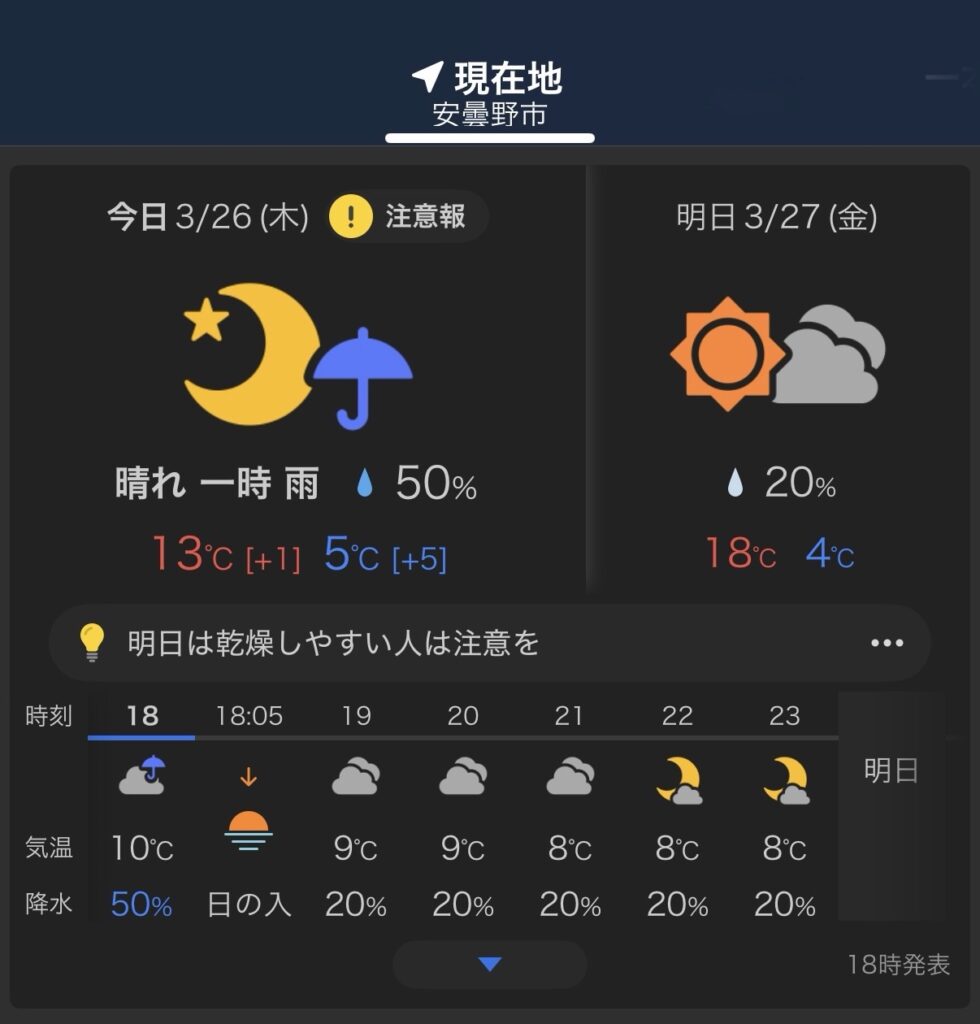Expand the hourly forecast with the down arrow
Screen dimensions: 980x1024
point(489,965)
